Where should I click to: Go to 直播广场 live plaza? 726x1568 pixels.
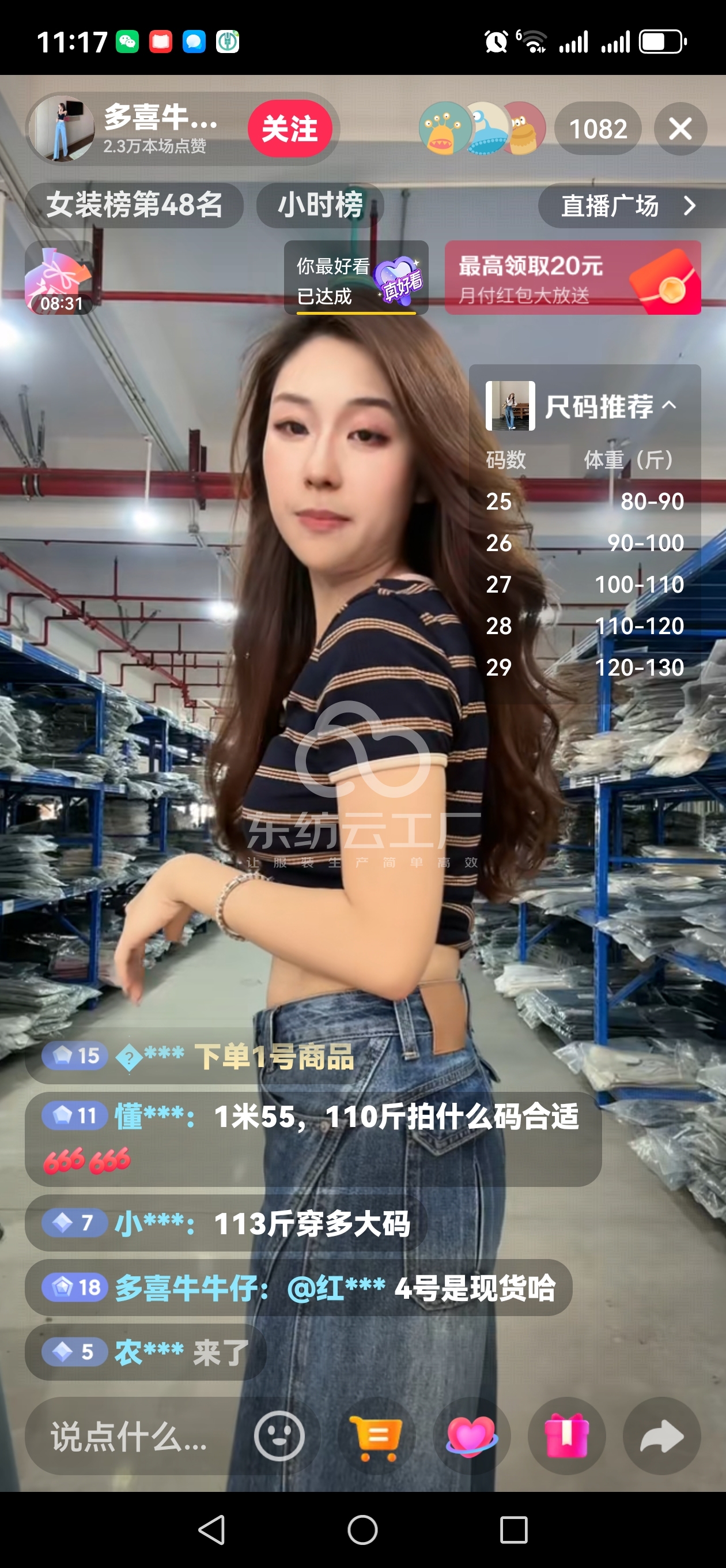pyautogui.click(x=627, y=206)
